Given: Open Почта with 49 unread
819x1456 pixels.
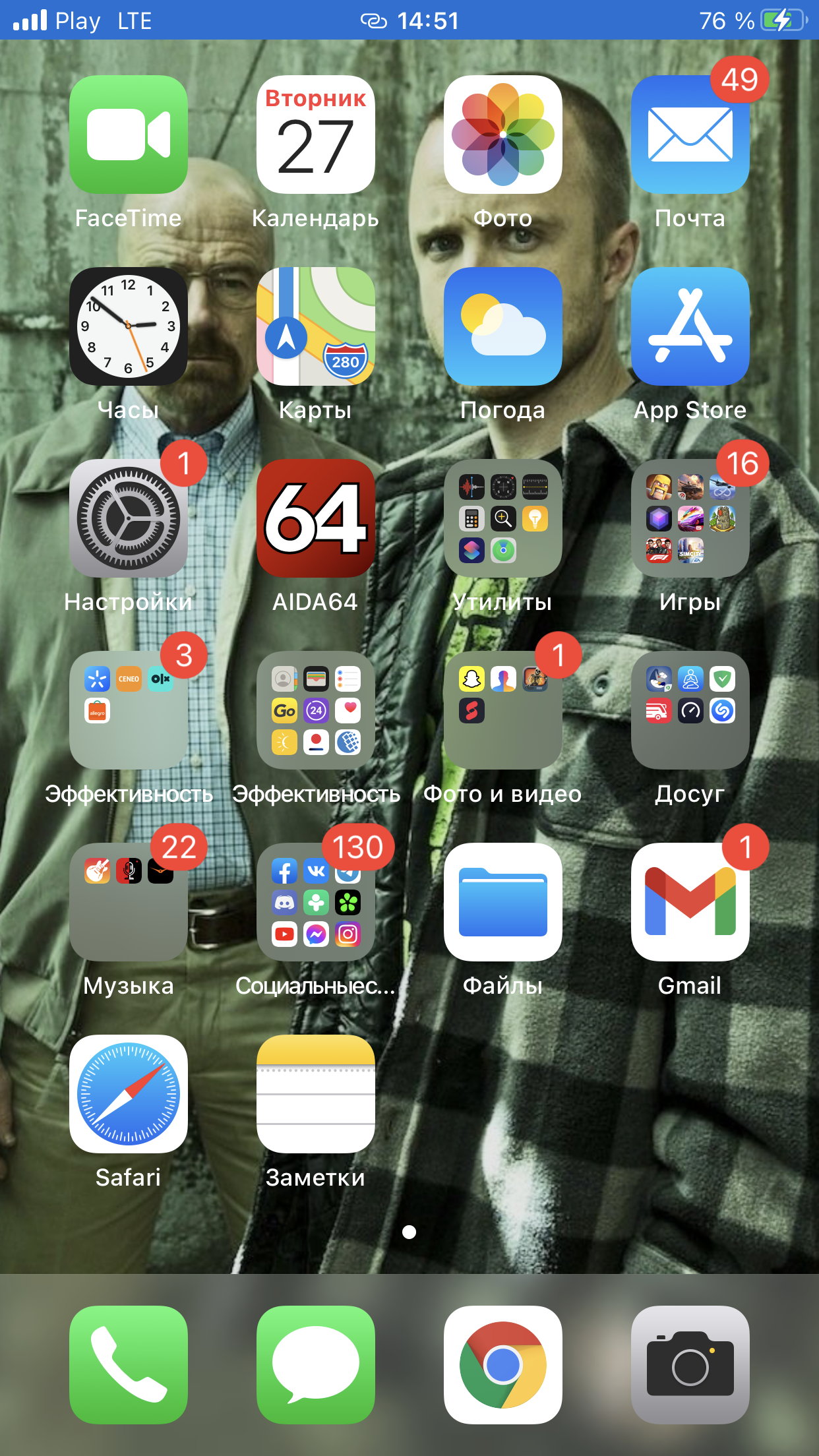Looking at the screenshot, I should coord(690,135).
